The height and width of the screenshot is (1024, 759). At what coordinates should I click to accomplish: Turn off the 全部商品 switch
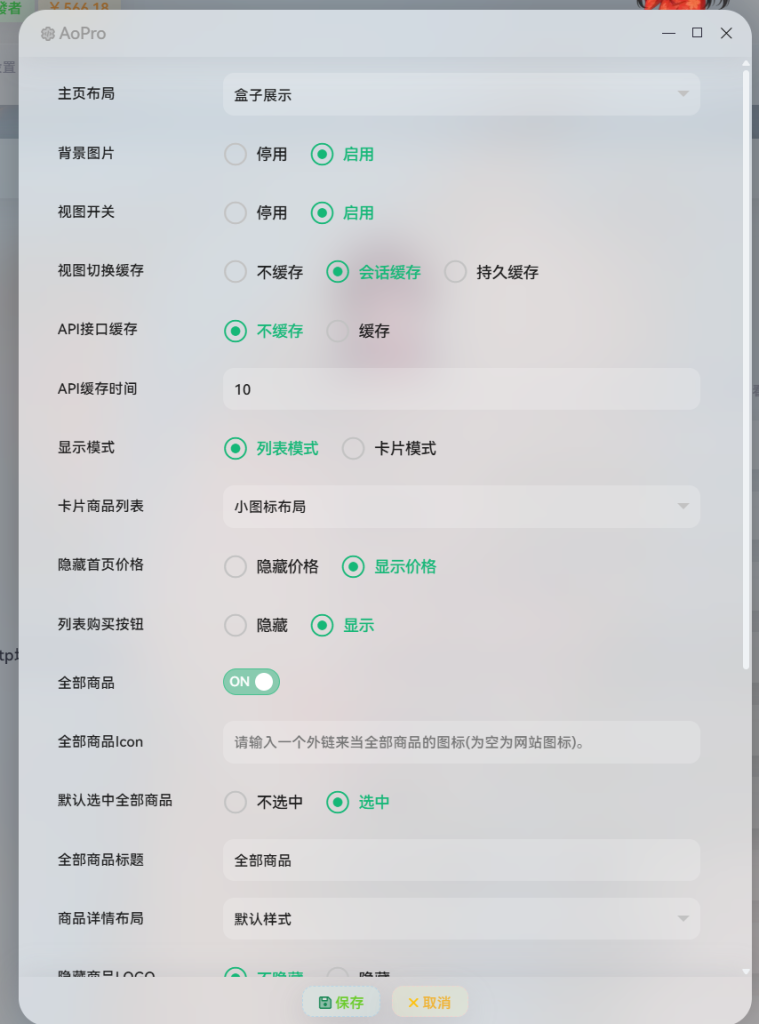tap(251, 682)
